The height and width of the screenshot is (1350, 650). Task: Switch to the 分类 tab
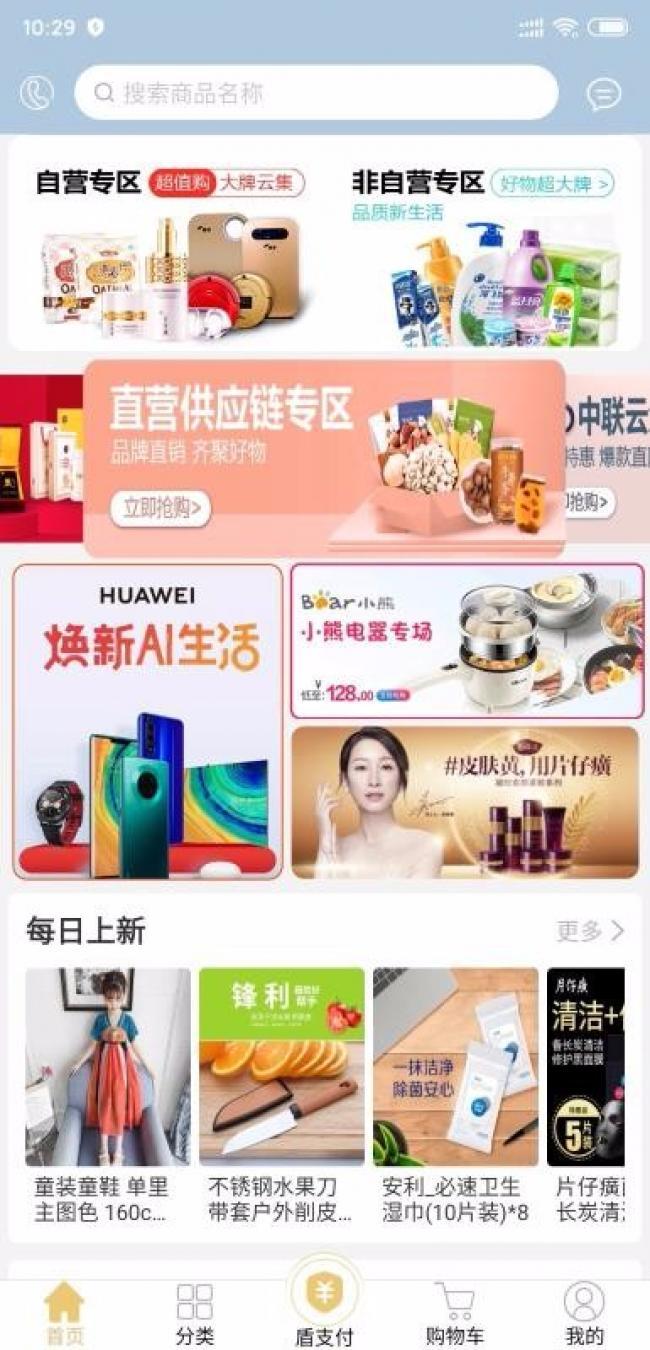point(195,1315)
